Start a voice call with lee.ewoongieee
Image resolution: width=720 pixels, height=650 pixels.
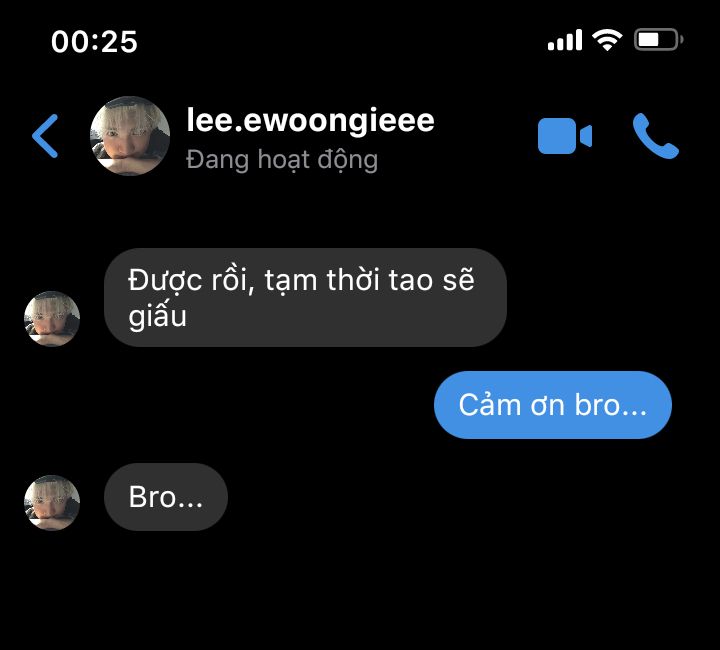click(655, 136)
